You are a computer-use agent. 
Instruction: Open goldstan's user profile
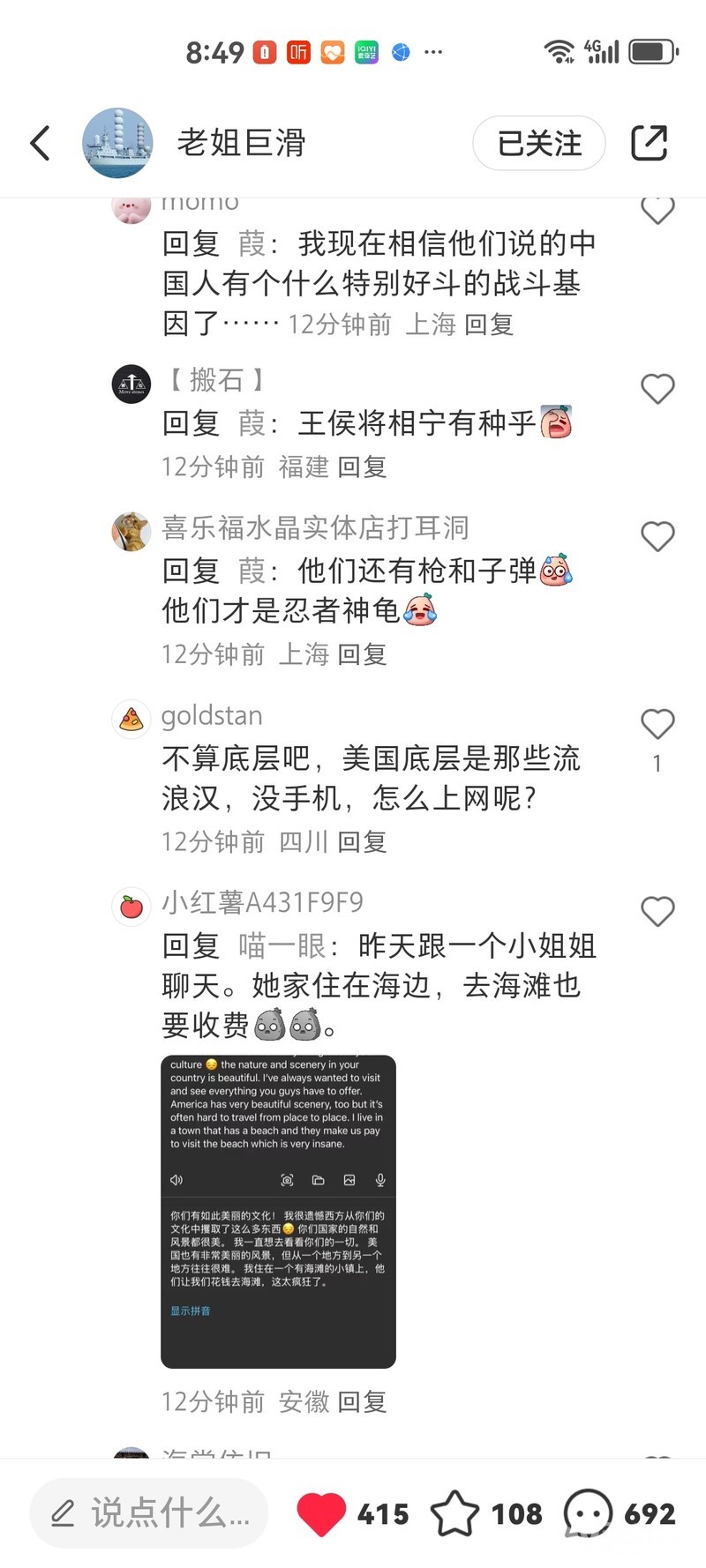click(131, 719)
